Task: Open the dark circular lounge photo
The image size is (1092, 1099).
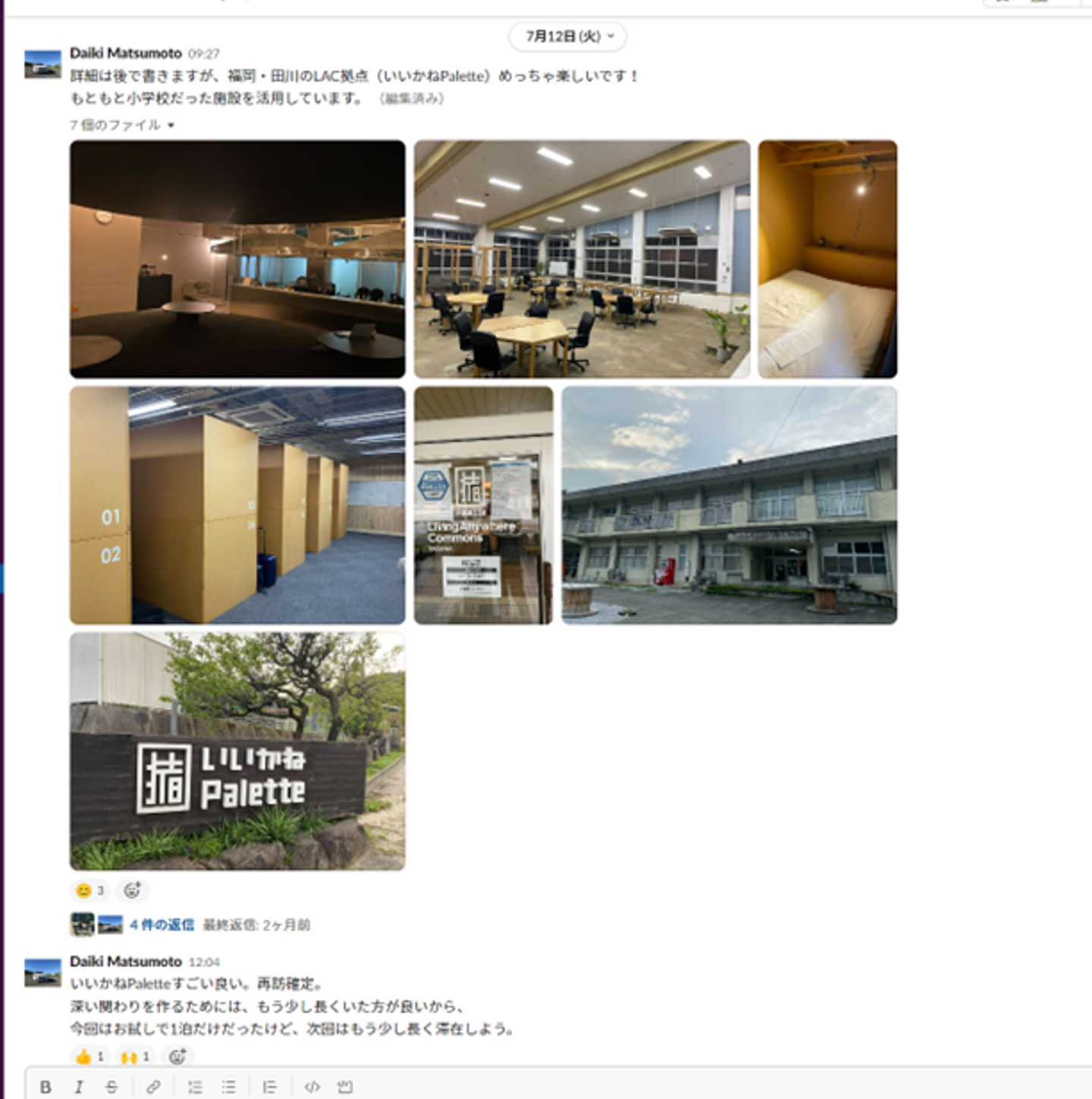Action: pyautogui.click(x=237, y=259)
